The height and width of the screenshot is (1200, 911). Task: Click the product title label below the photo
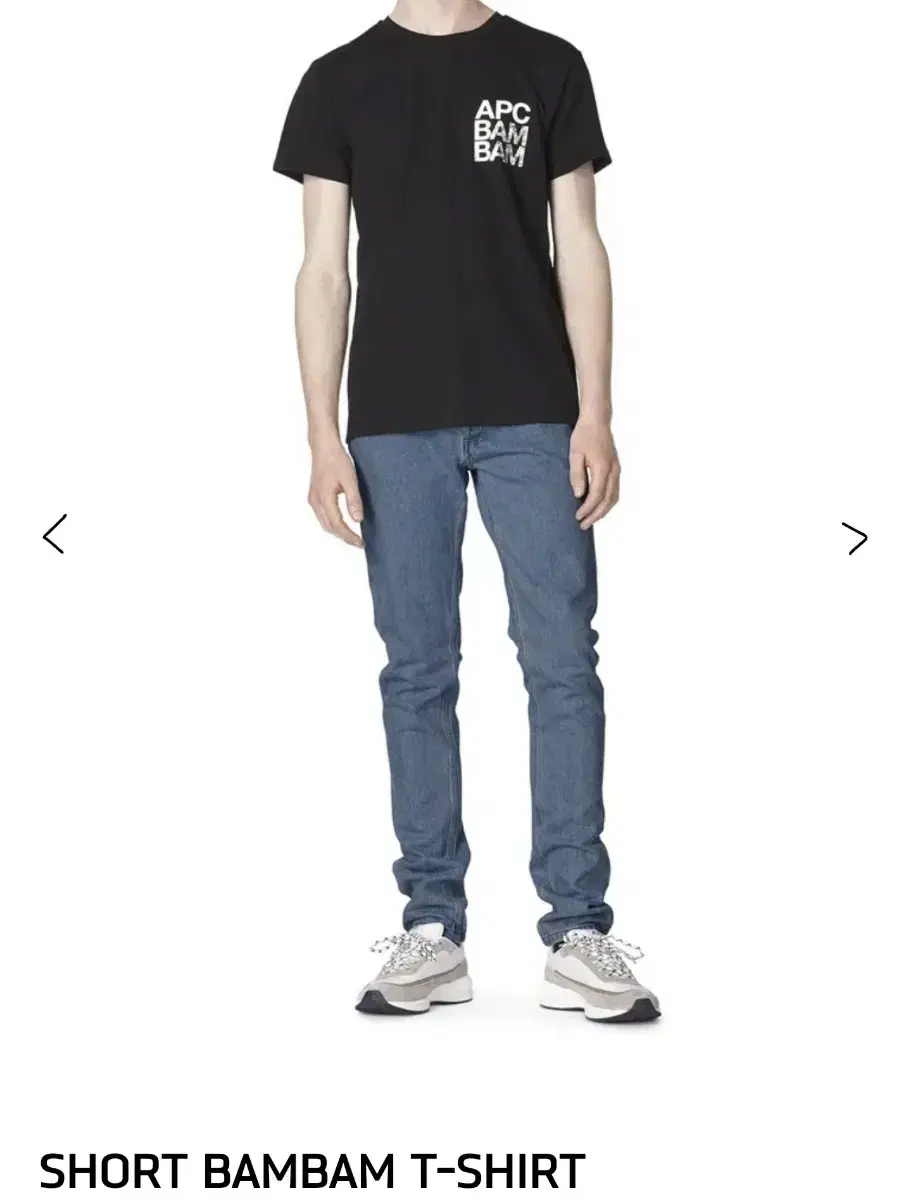pyautogui.click(x=310, y=1168)
